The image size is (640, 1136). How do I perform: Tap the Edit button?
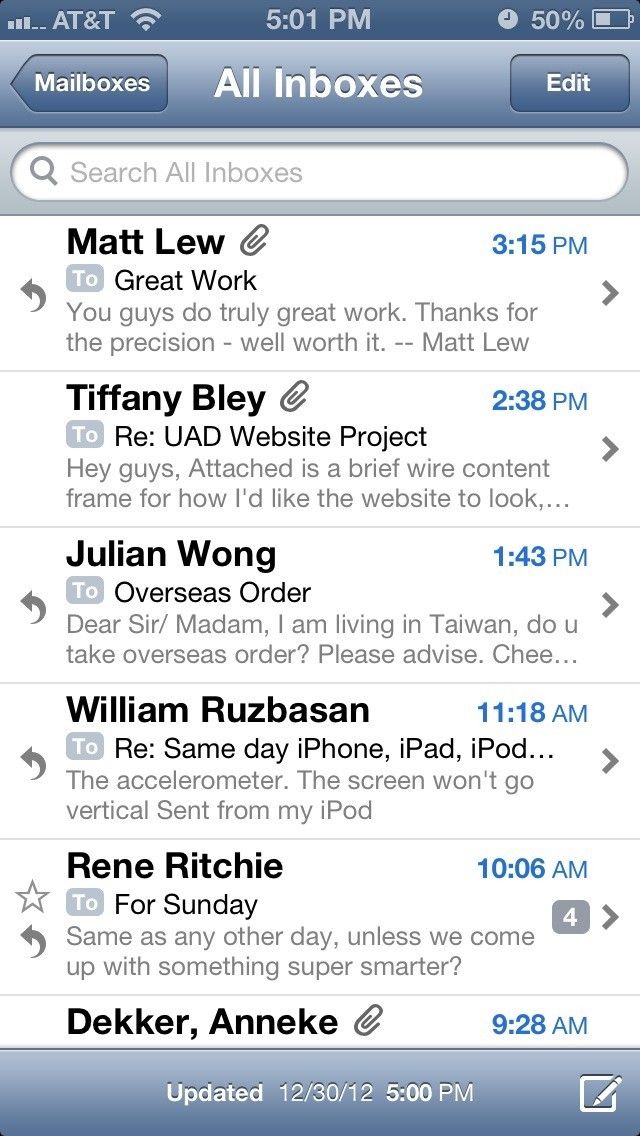tap(567, 84)
